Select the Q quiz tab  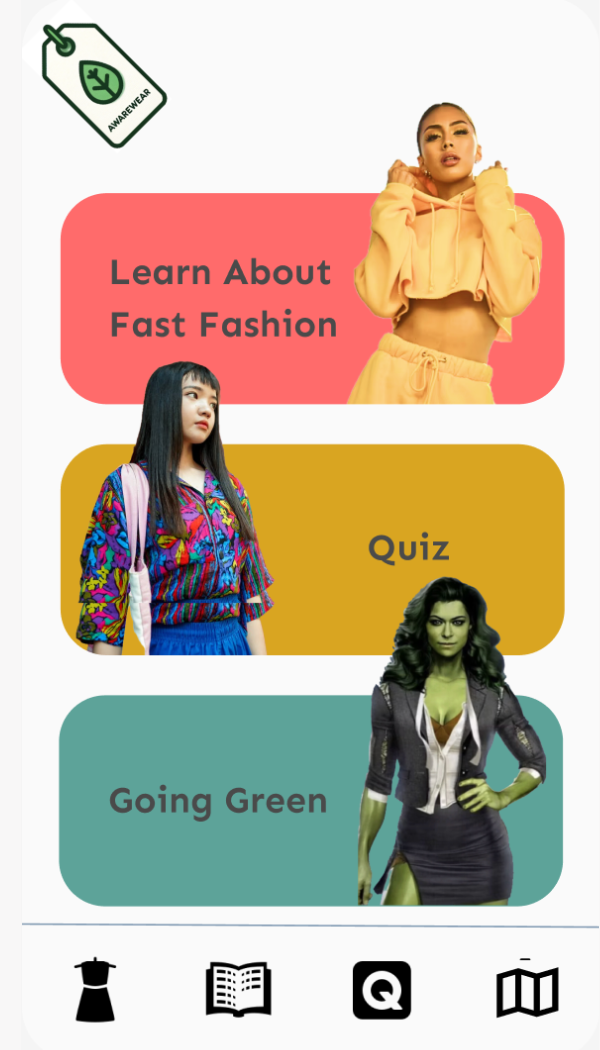click(381, 990)
